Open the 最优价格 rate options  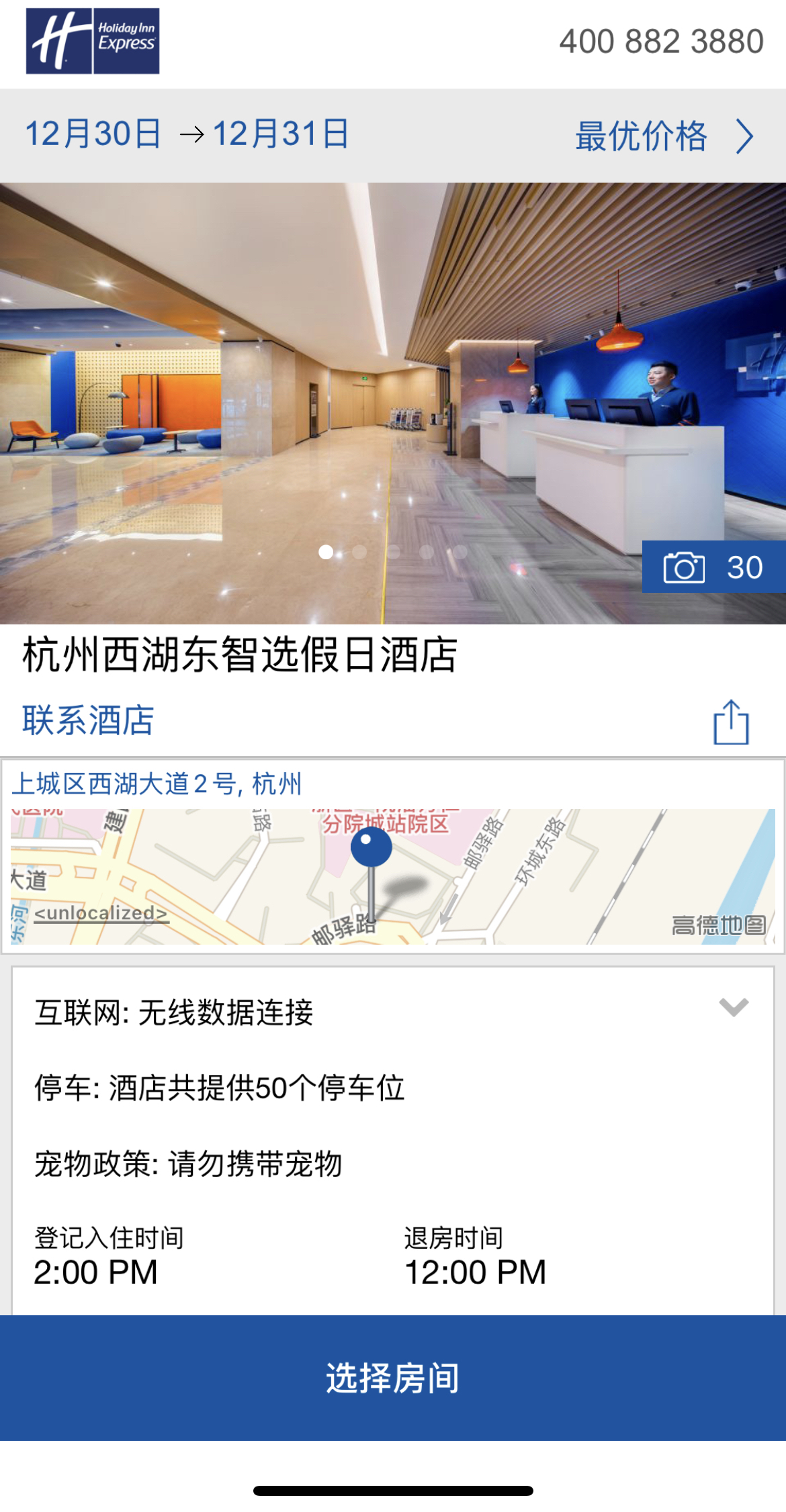(664, 136)
